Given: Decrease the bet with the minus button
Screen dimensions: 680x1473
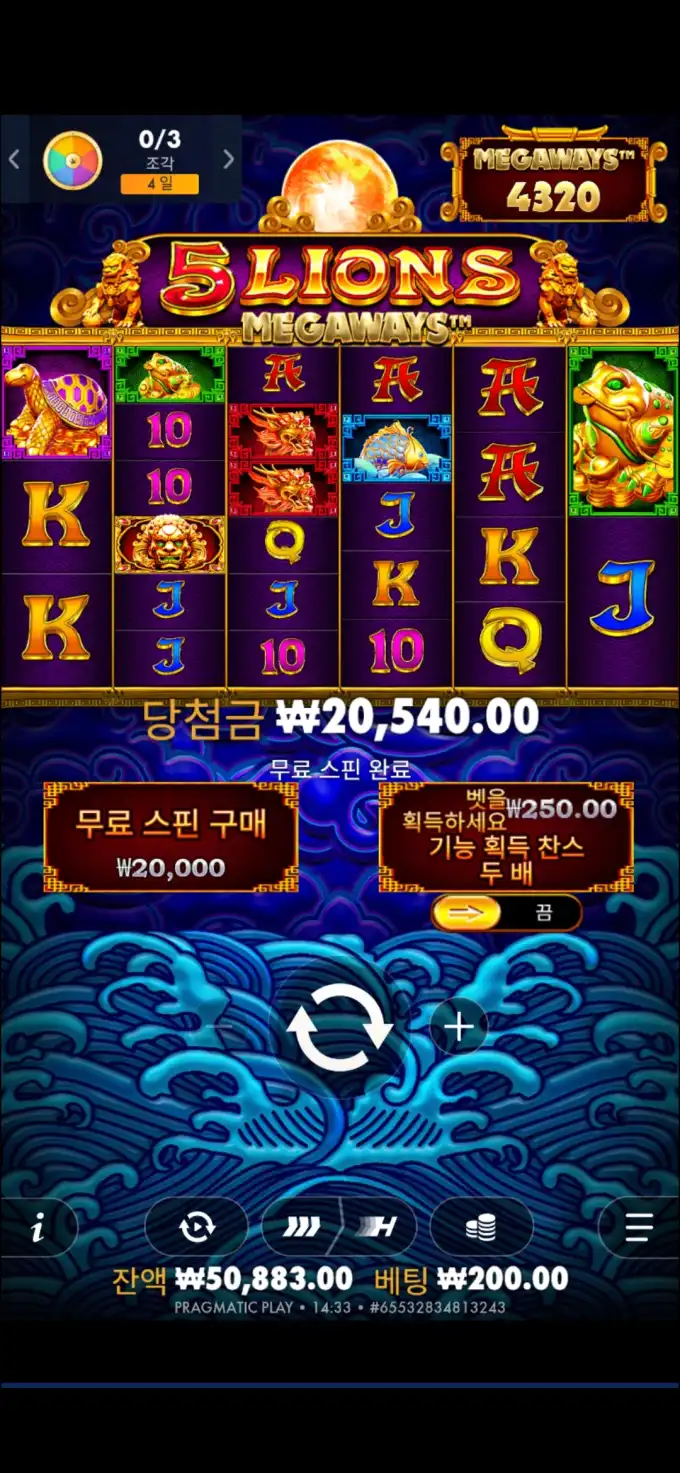Looking at the screenshot, I should (x=222, y=1027).
